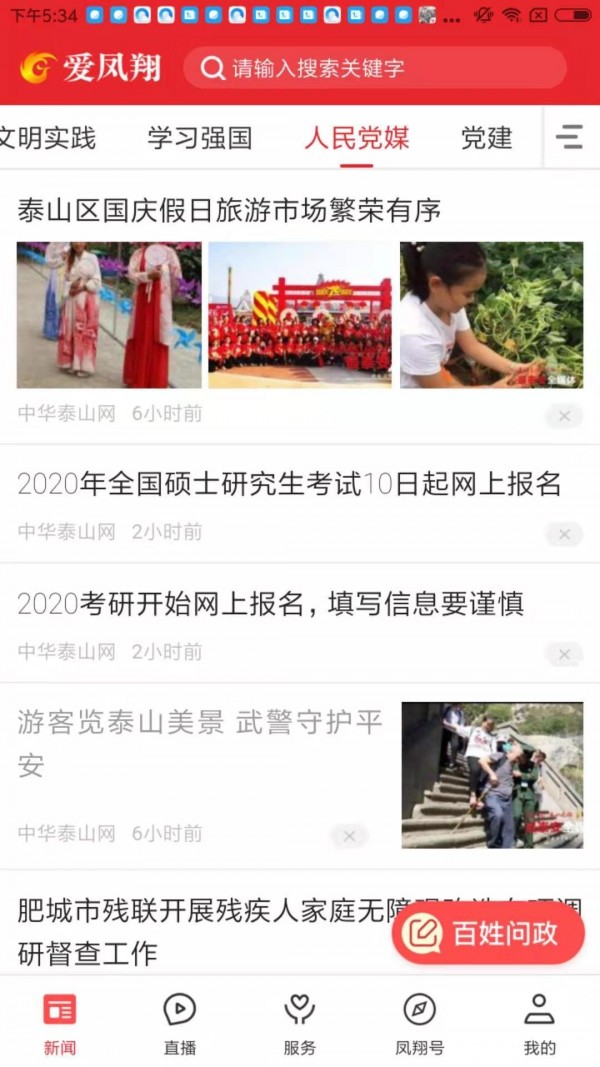Open the 服务 tab
The width and height of the screenshot is (600, 1067).
tap(299, 1024)
